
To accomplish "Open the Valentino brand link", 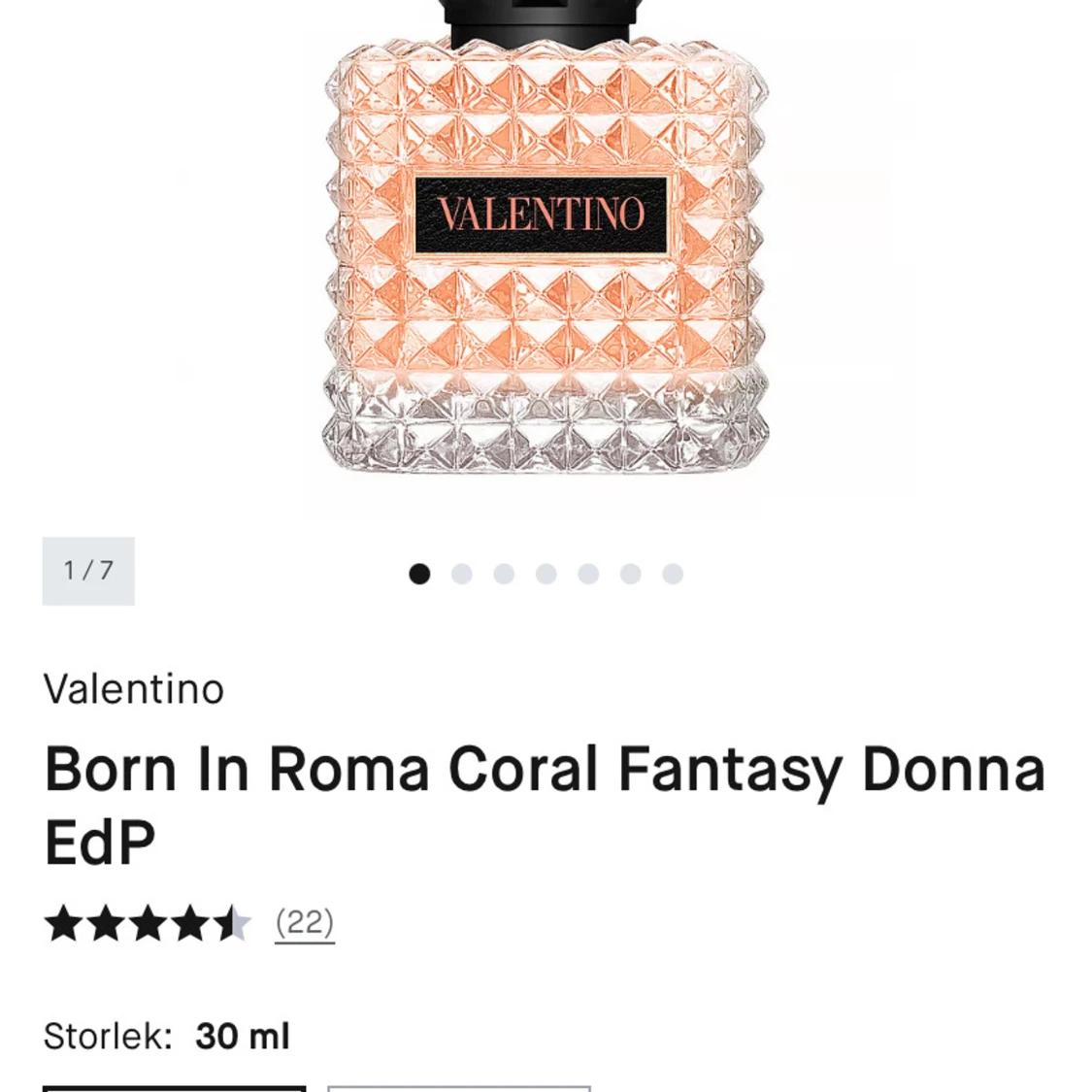I will pyautogui.click(x=134, y=689).
